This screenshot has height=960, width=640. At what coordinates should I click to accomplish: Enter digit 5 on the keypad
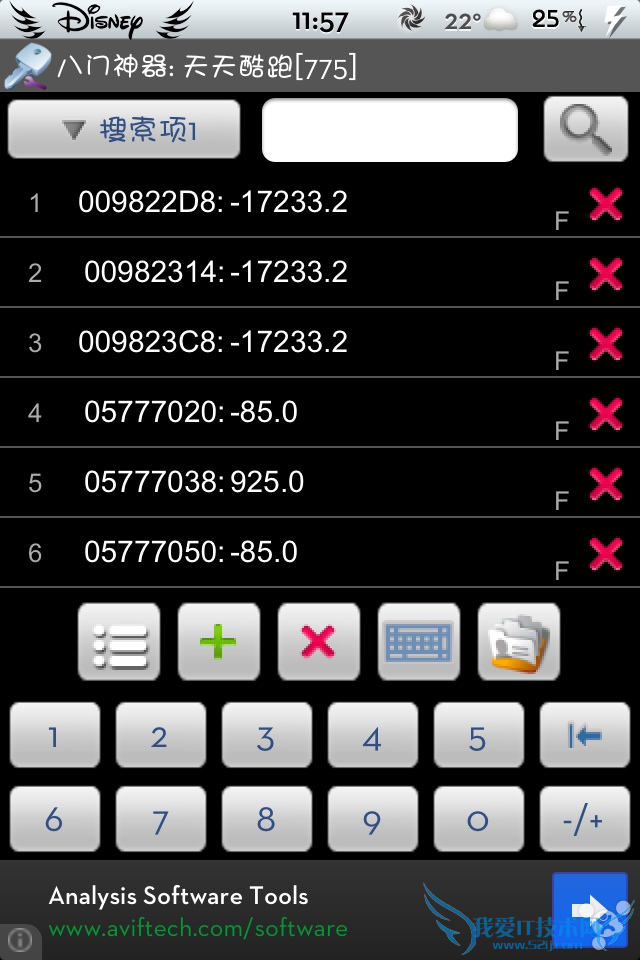coord(478,738)
